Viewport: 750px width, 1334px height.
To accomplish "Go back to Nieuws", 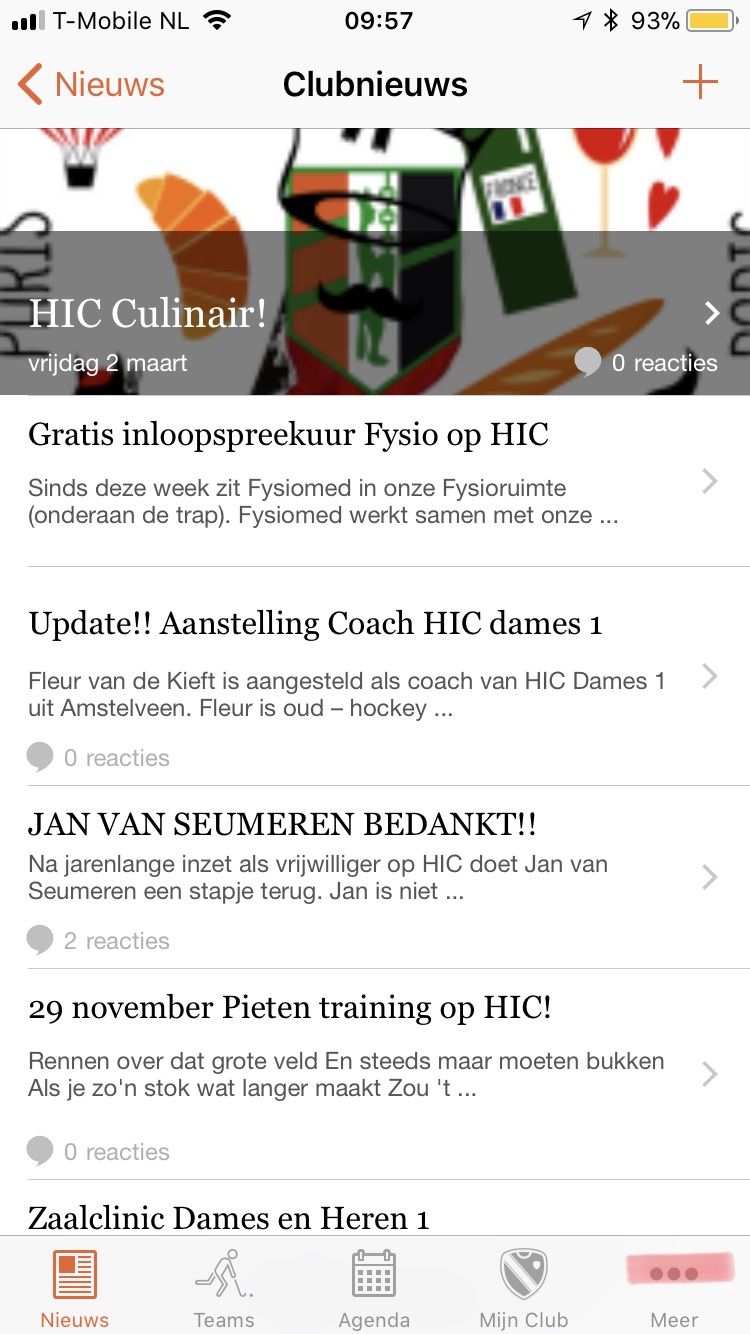I will (x=90, y=85).
